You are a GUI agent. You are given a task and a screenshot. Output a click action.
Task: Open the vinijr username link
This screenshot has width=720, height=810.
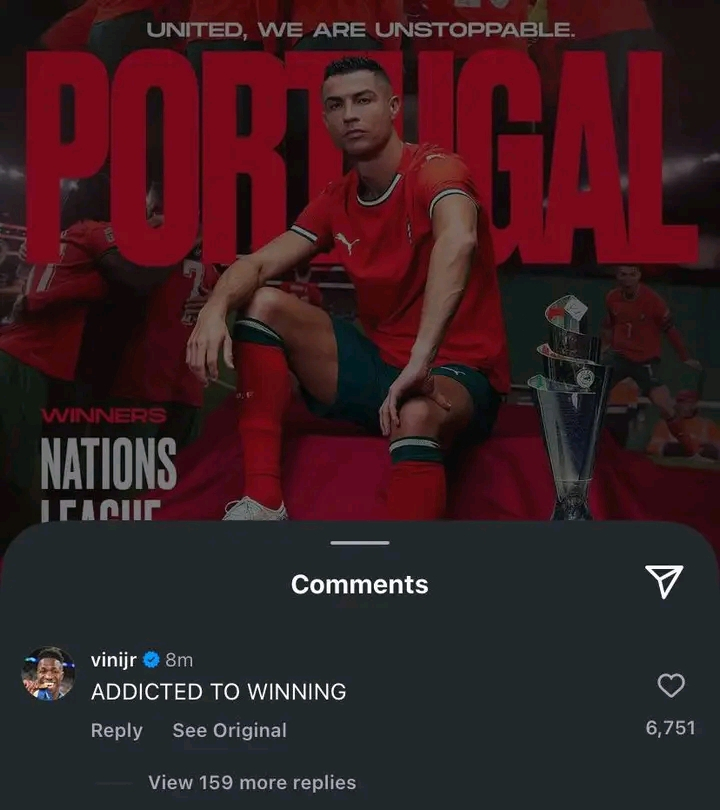113,659
